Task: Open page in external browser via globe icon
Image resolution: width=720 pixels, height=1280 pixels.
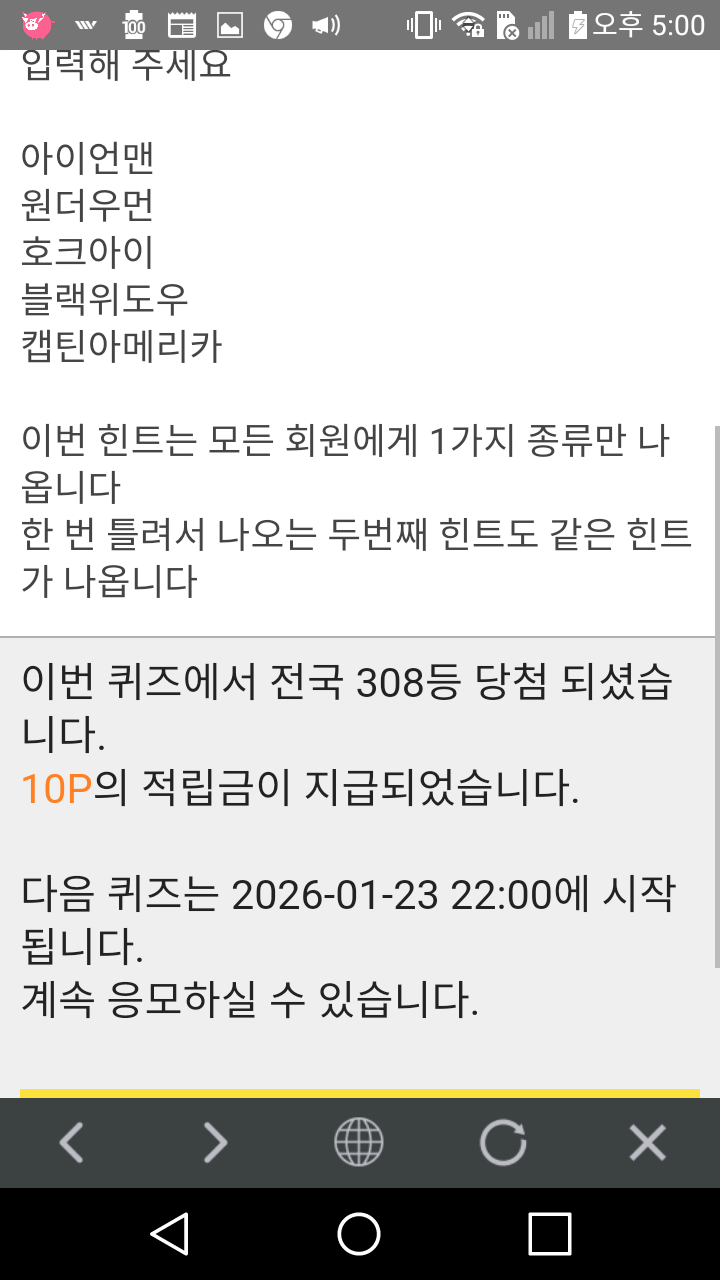Action: (359, 1142)
